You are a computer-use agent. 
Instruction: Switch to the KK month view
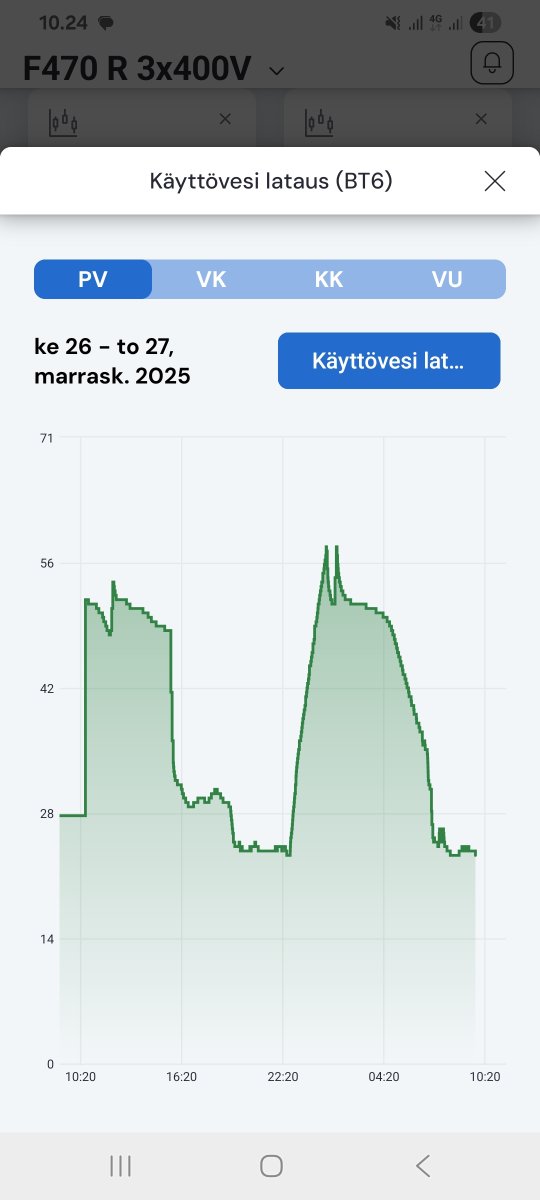tap(329, 279)
